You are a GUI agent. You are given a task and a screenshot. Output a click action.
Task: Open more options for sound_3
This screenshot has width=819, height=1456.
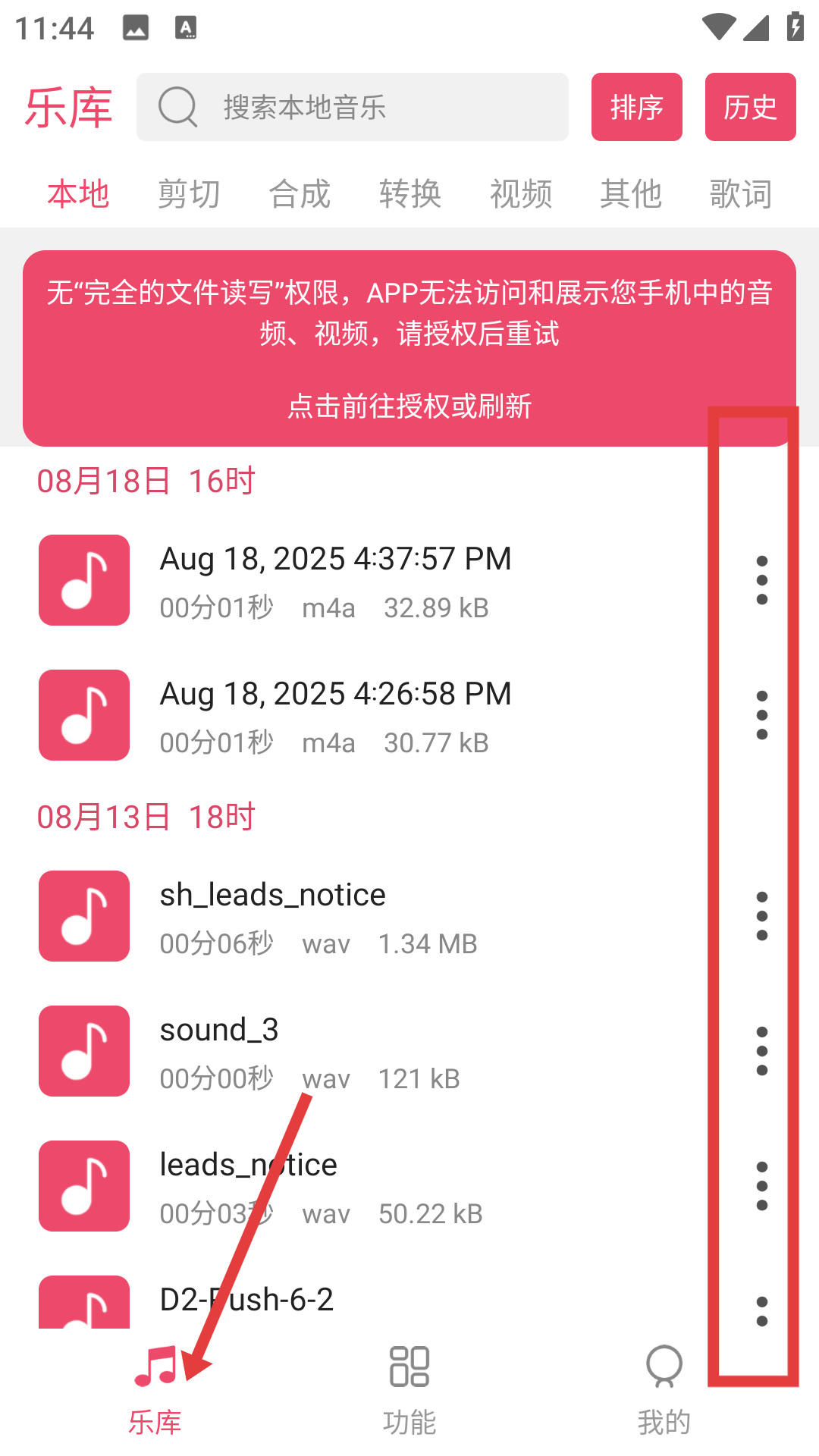coord(762,1051)
